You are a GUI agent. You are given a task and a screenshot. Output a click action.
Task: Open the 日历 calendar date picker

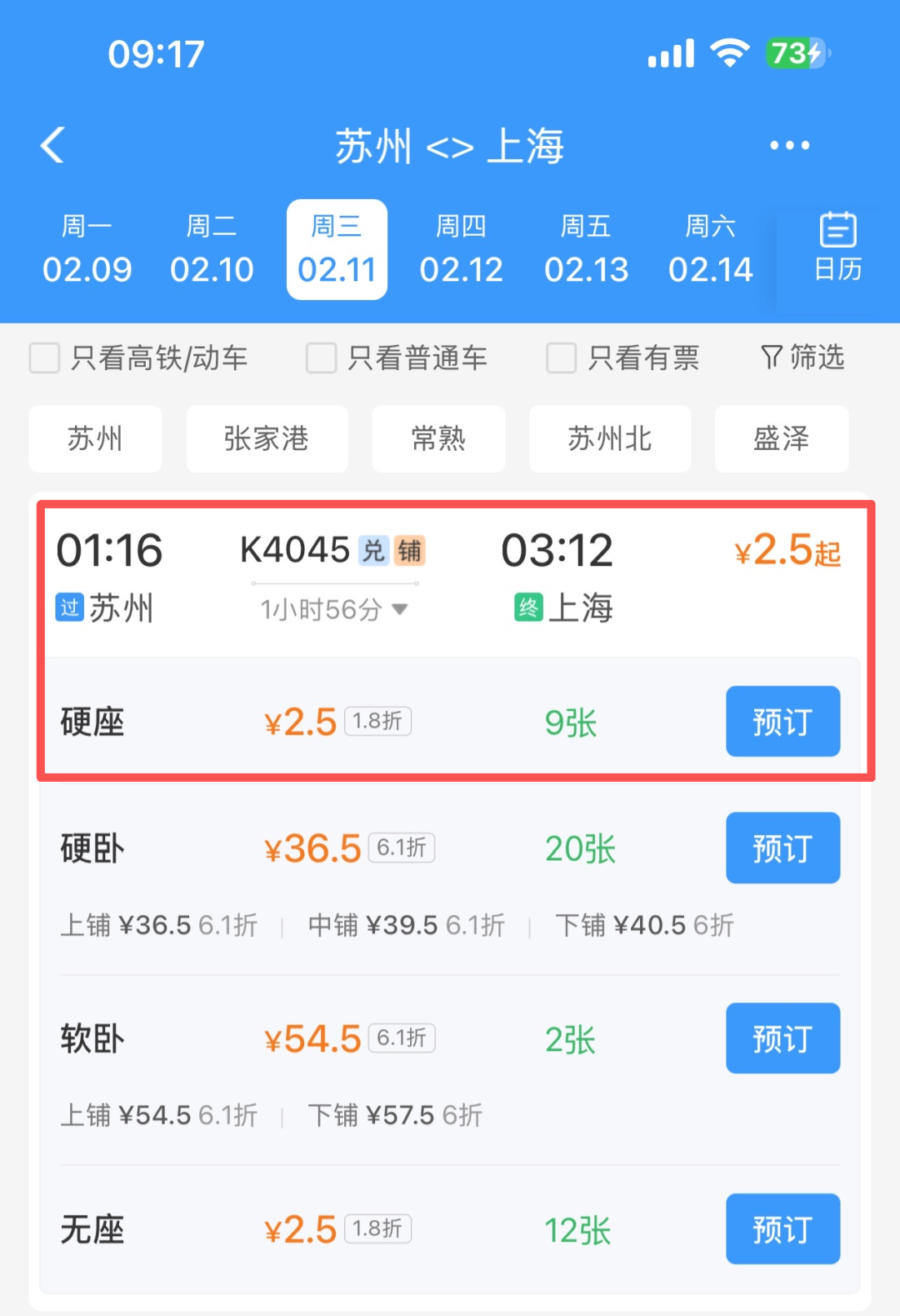(836, 248)
